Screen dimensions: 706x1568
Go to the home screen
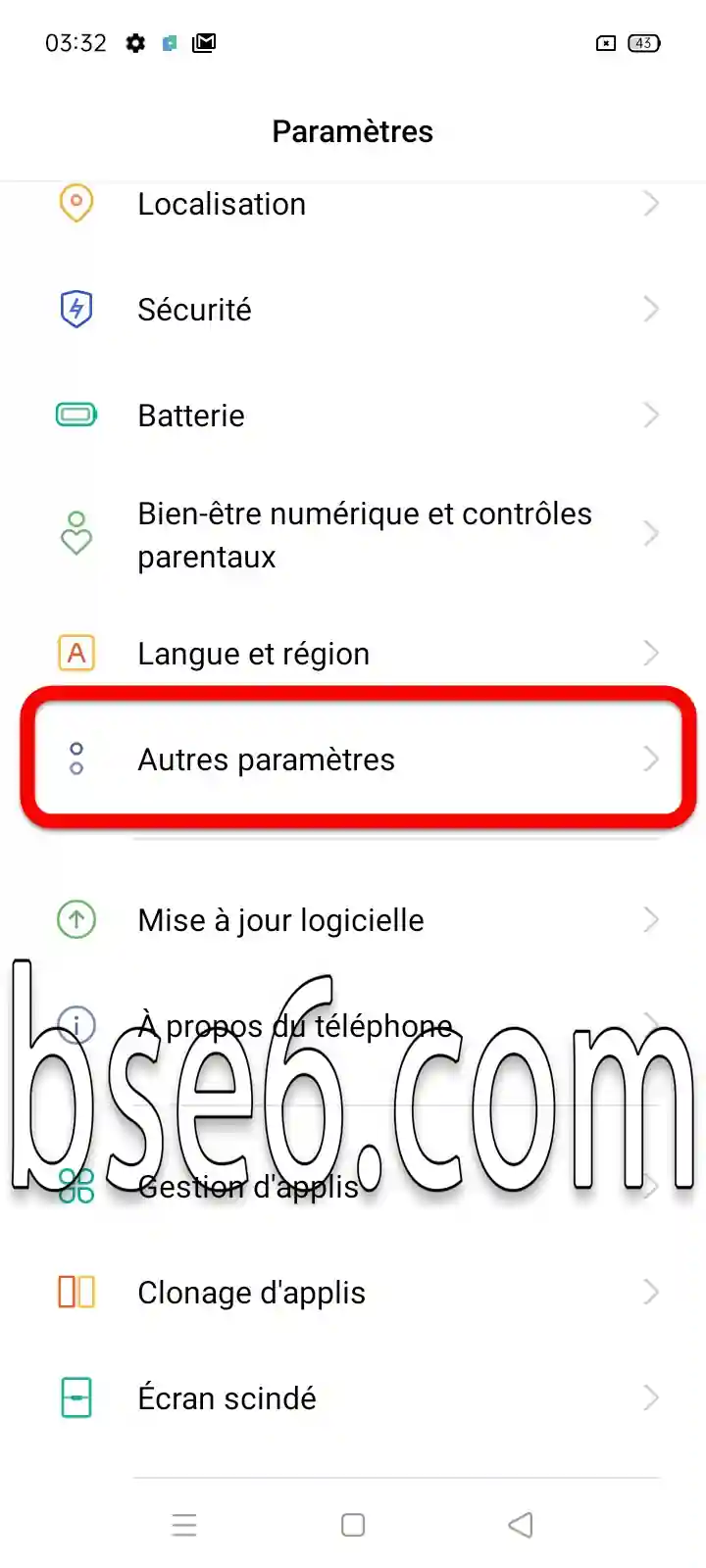pyautogui.click(x=353, y=1525)
